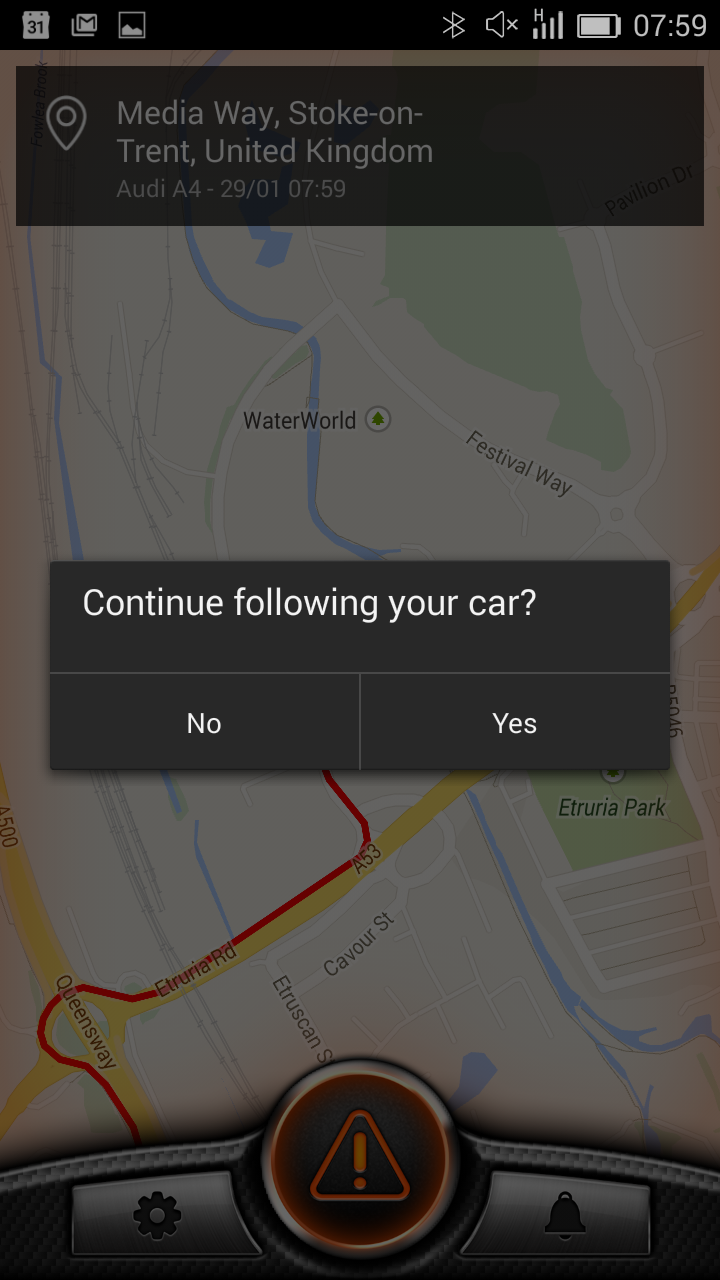Open the settings gear

click(x=157, y=1215)
